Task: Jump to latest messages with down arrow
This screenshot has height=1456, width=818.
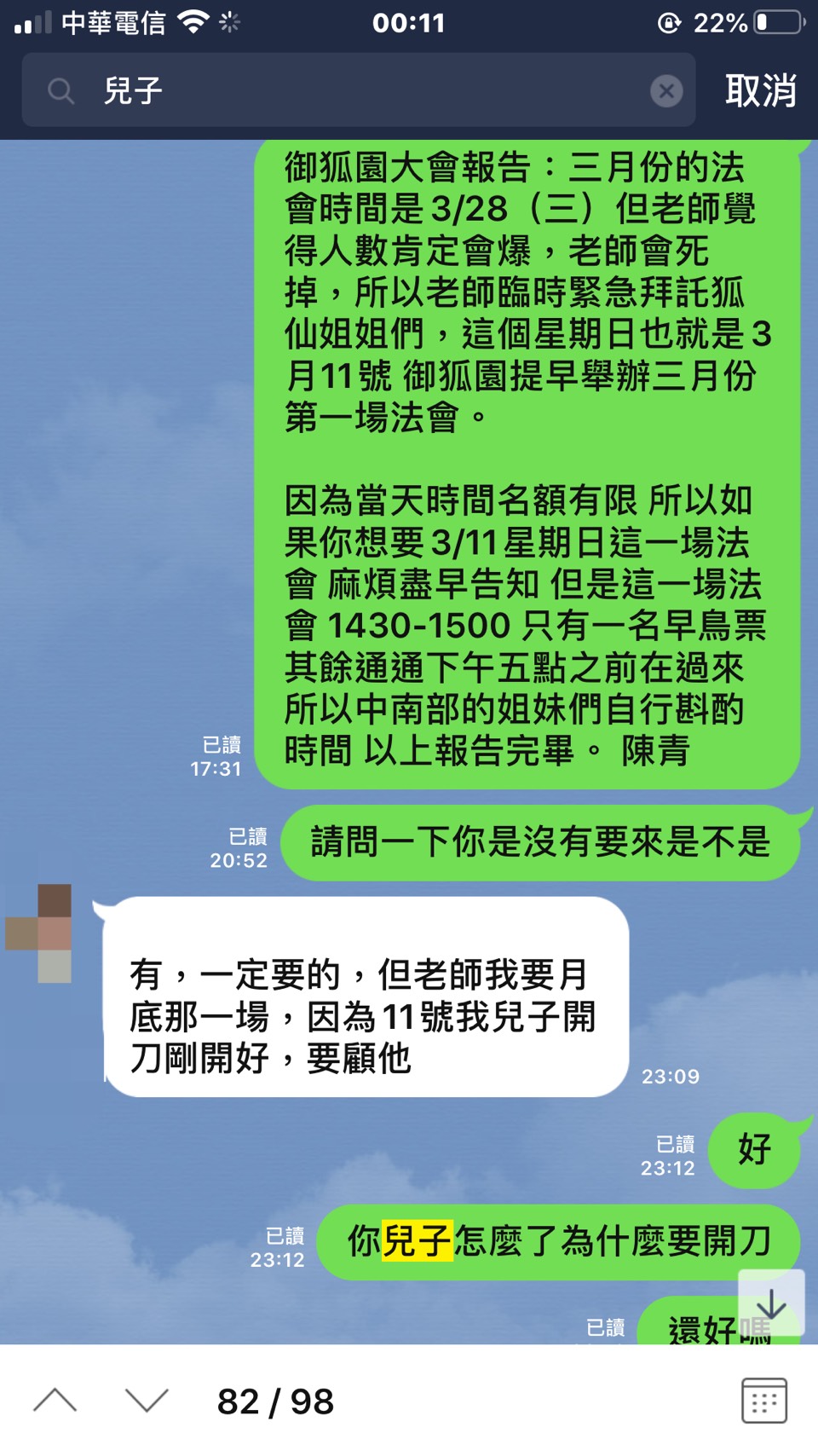Action: [771, 1303]
